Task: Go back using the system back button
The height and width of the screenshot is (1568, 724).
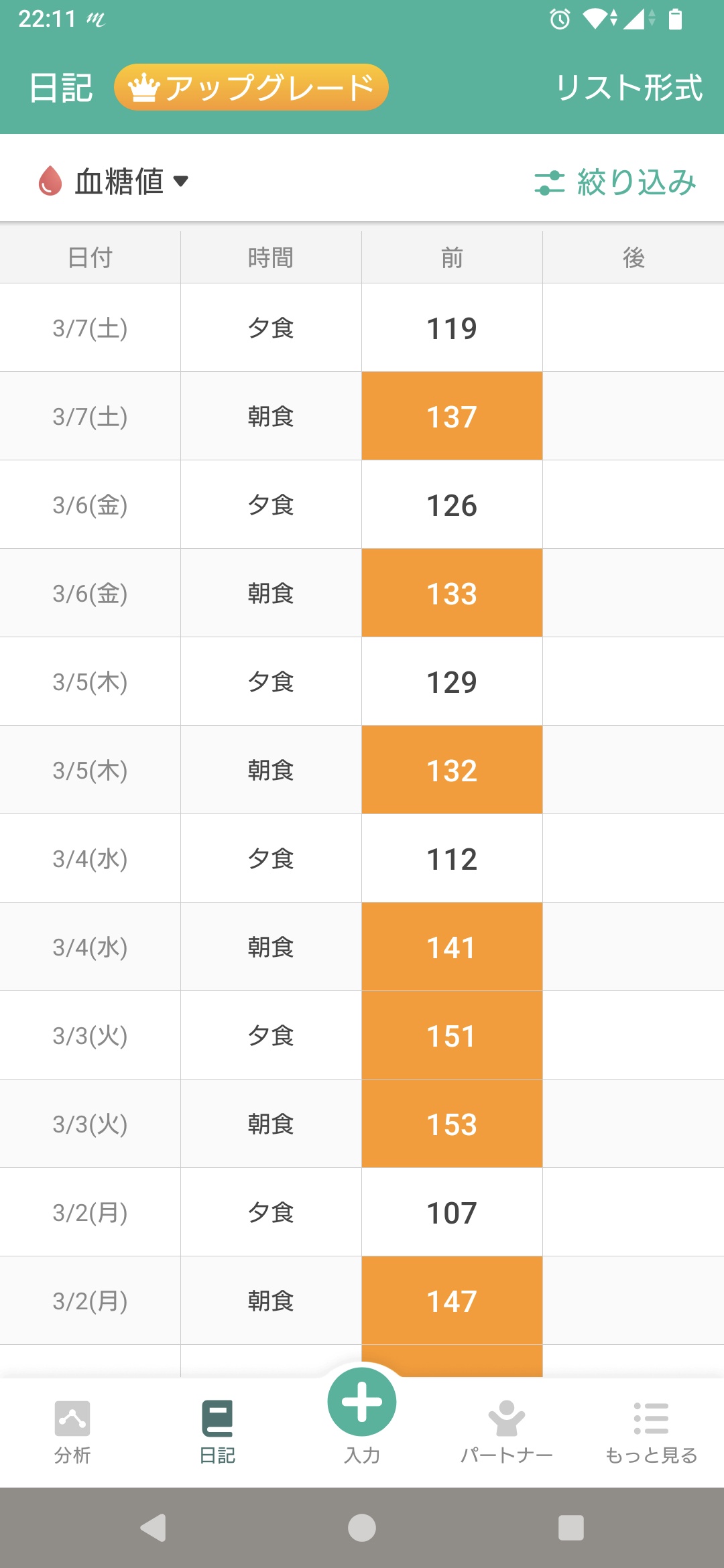Action: 153,1528
